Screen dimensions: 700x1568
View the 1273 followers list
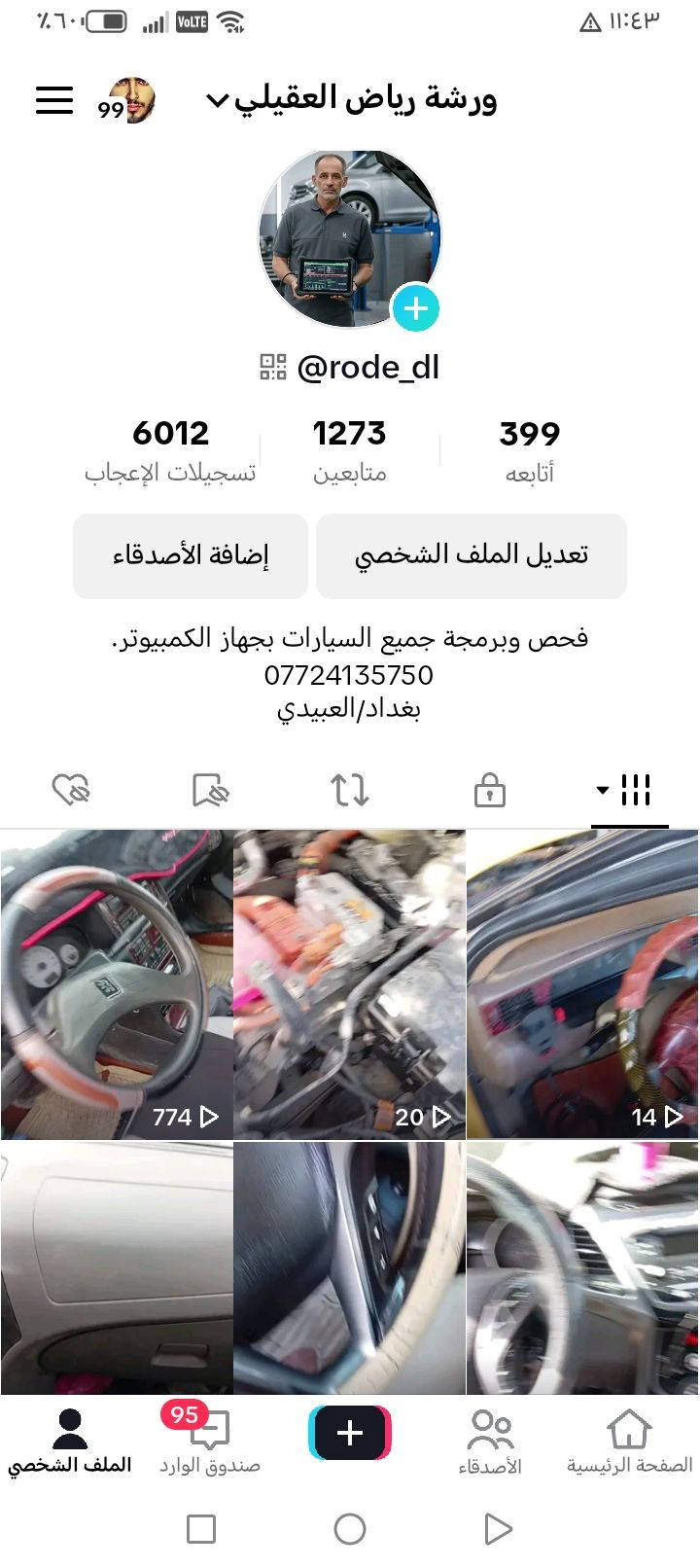349,450
